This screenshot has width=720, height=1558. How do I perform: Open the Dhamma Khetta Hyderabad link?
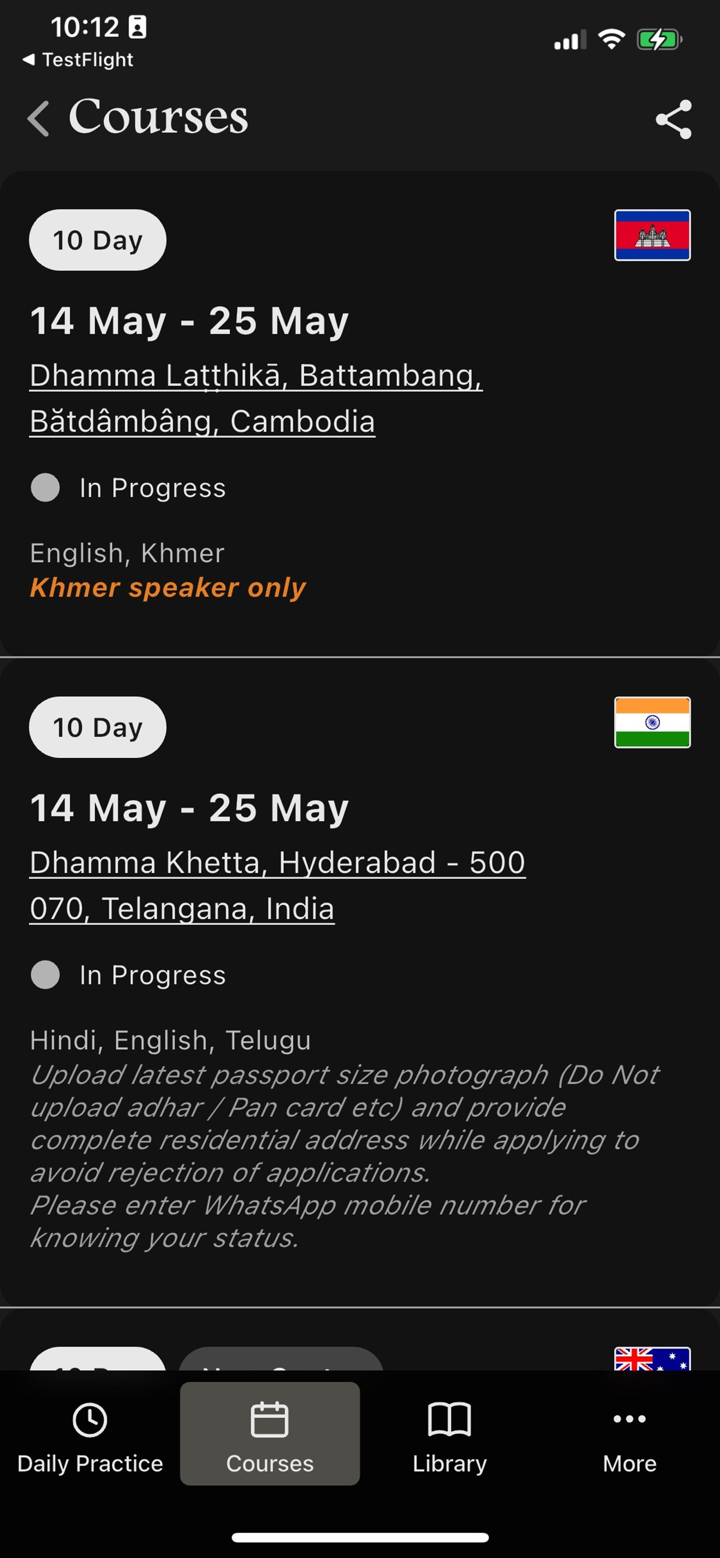coord(277,885)
